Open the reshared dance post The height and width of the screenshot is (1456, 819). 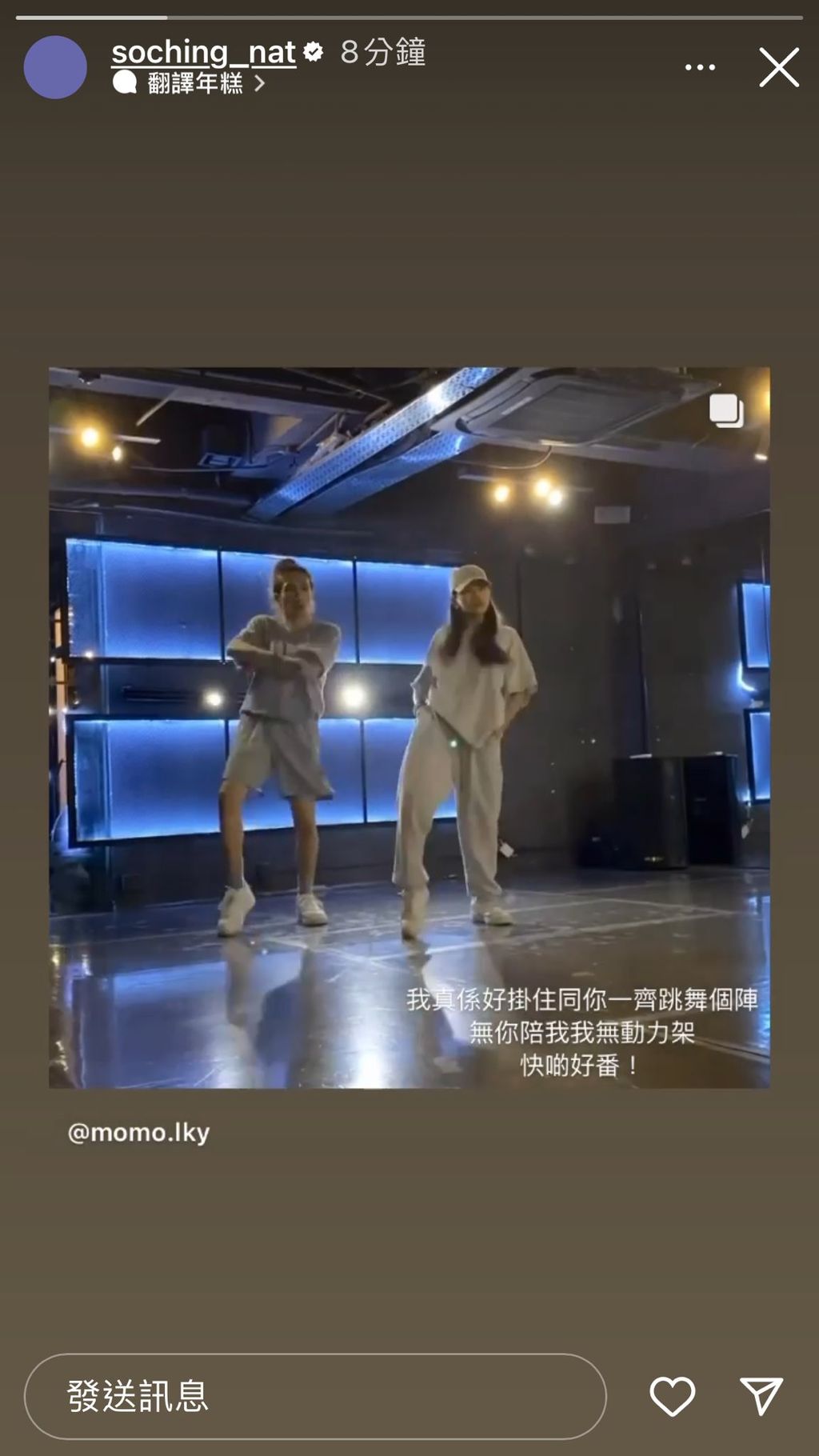click(x=409, y=726)
